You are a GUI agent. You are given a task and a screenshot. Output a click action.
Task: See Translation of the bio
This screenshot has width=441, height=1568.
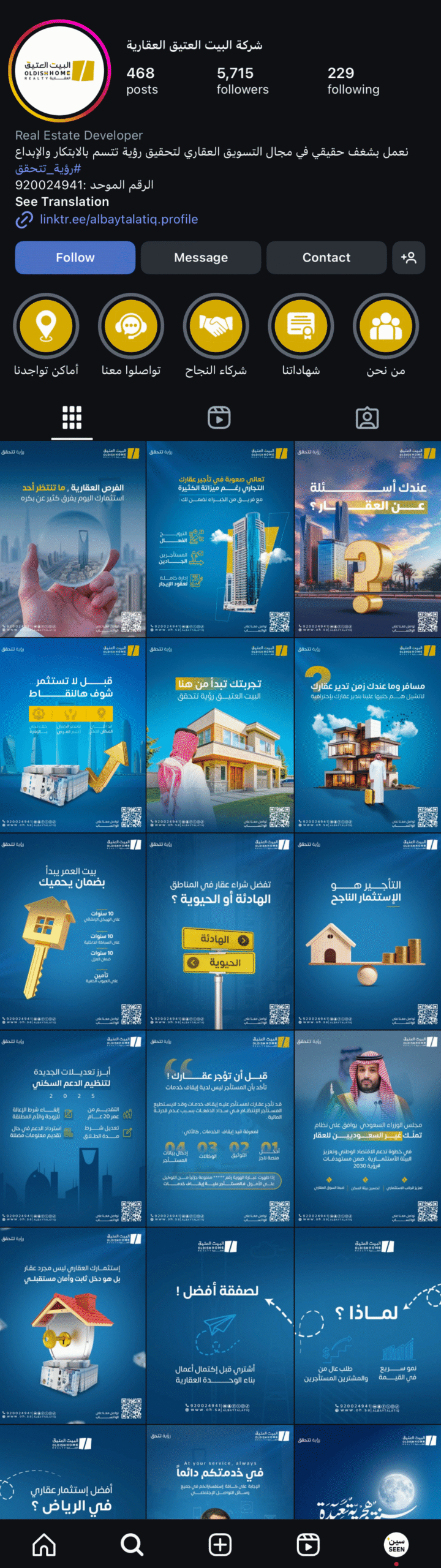(x=62, y=202)
